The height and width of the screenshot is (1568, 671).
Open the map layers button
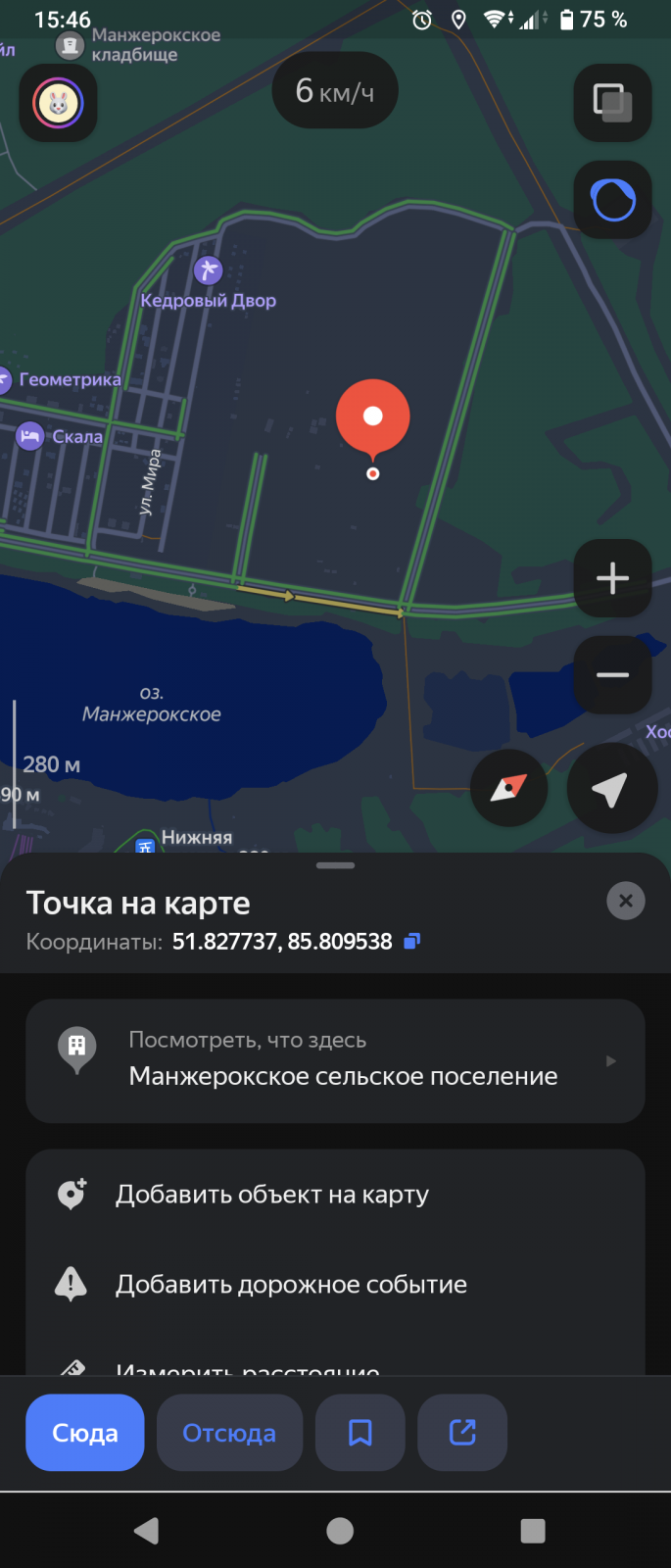tap(613, 102)
